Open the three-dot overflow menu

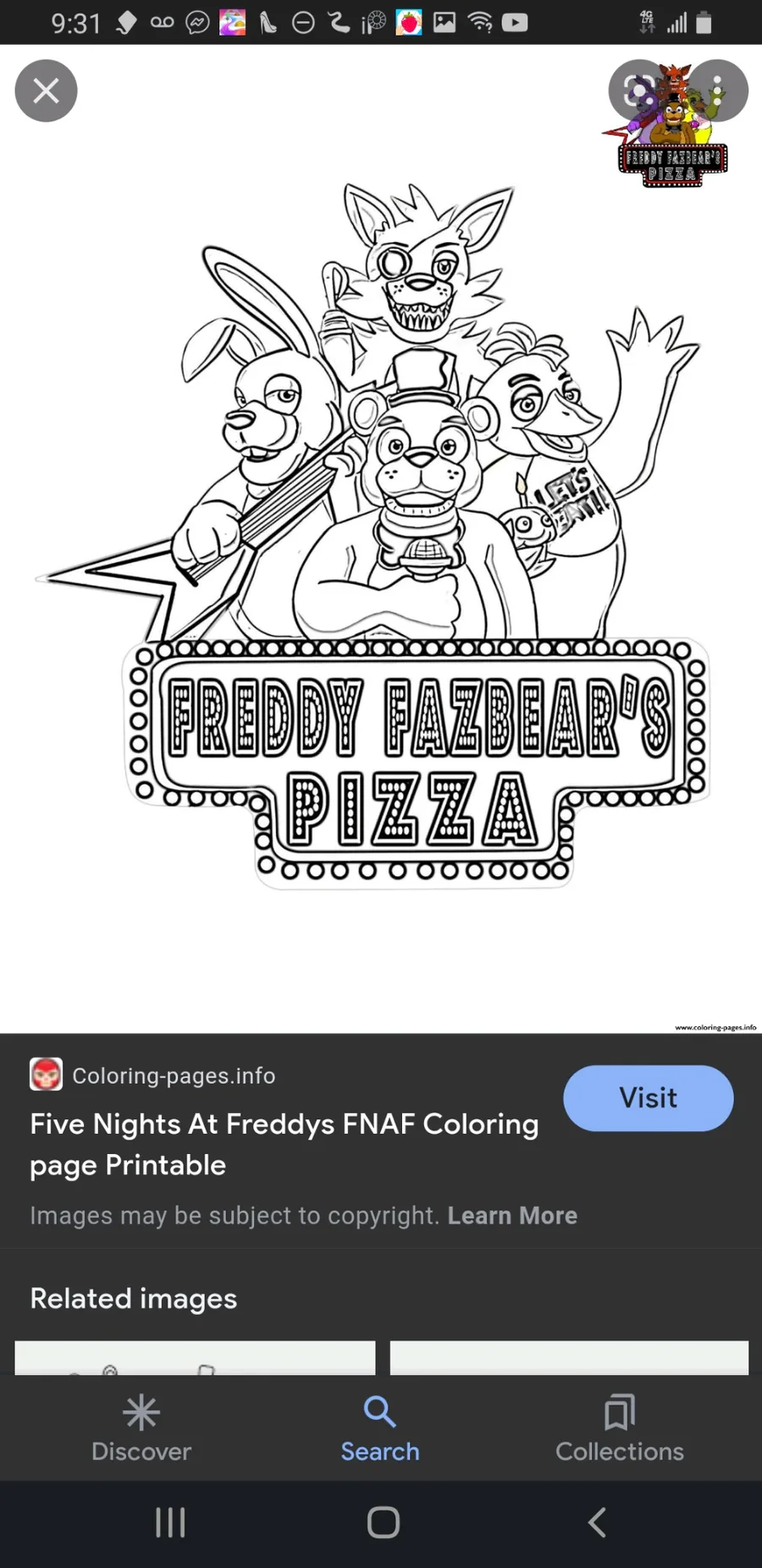(717, 91)
